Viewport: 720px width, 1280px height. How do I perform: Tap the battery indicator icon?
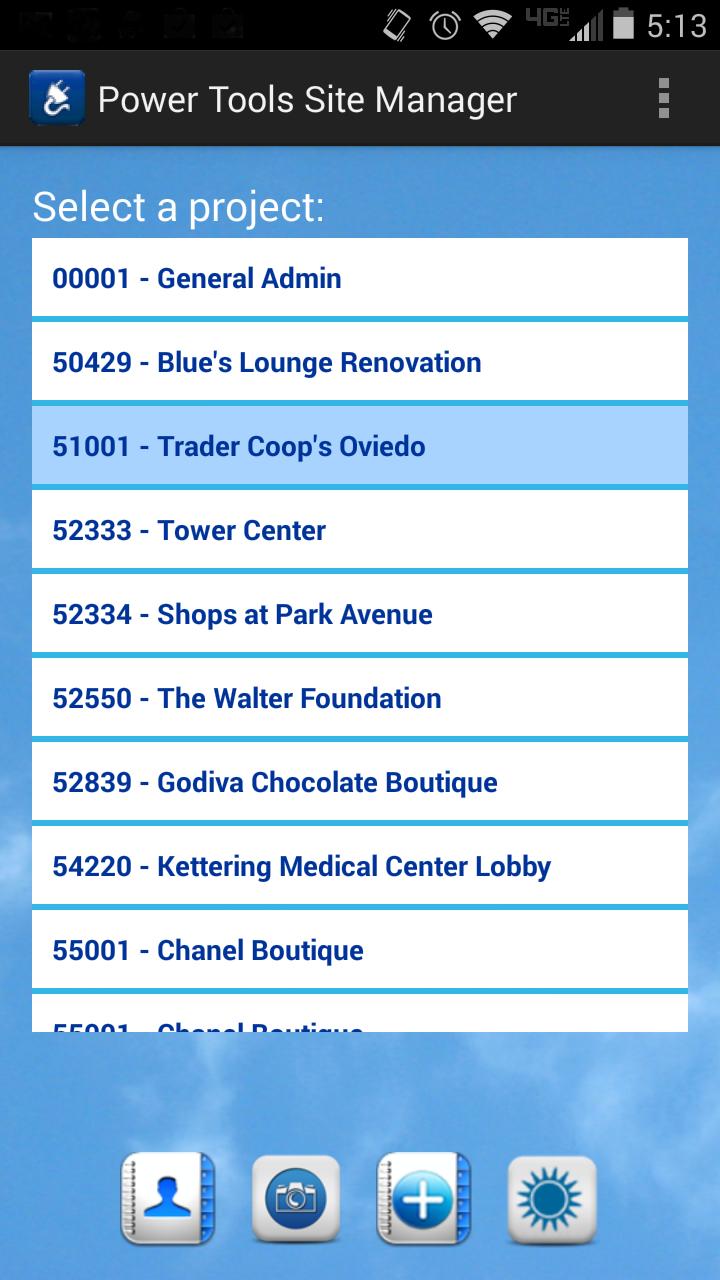(625, 24)
